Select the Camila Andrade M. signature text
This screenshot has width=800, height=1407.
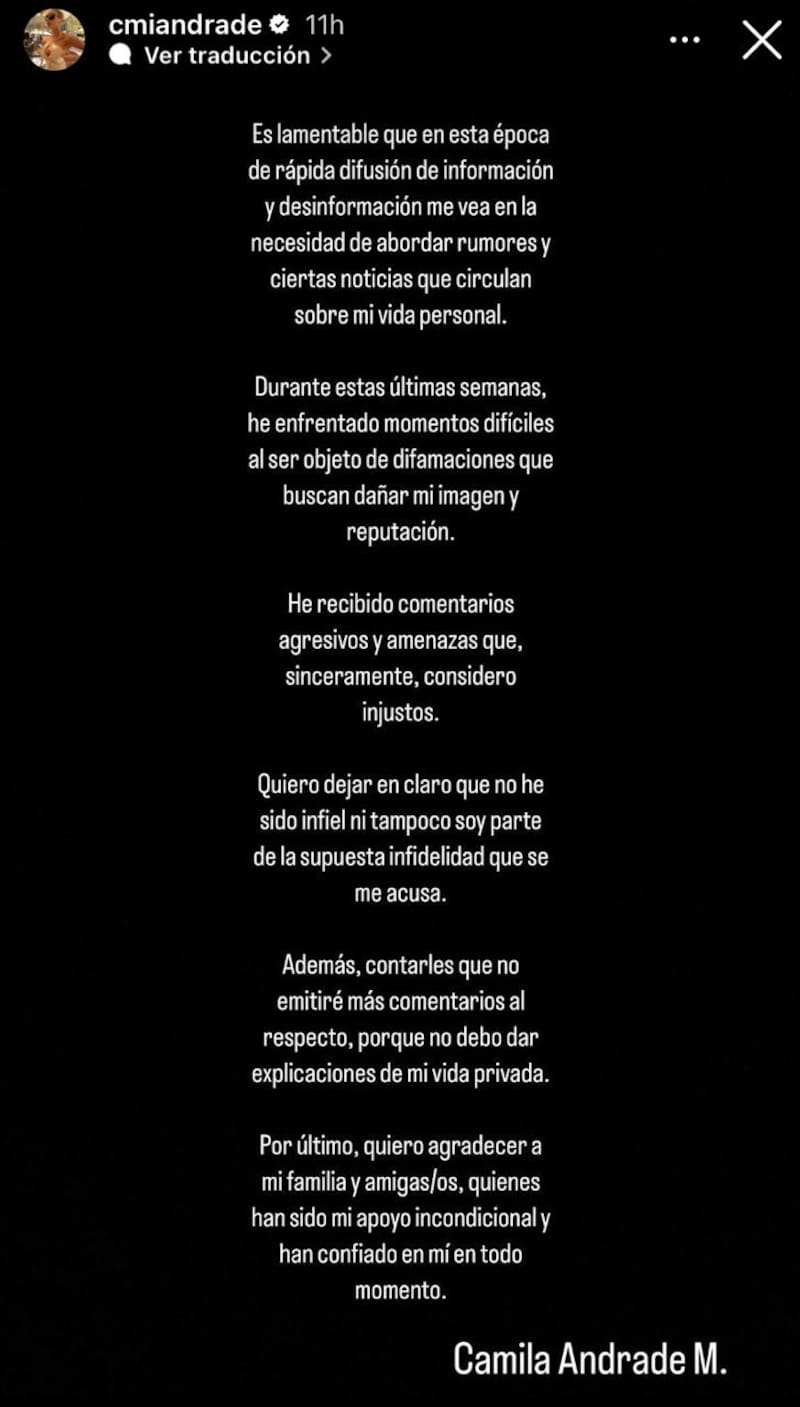[588, 1358]
